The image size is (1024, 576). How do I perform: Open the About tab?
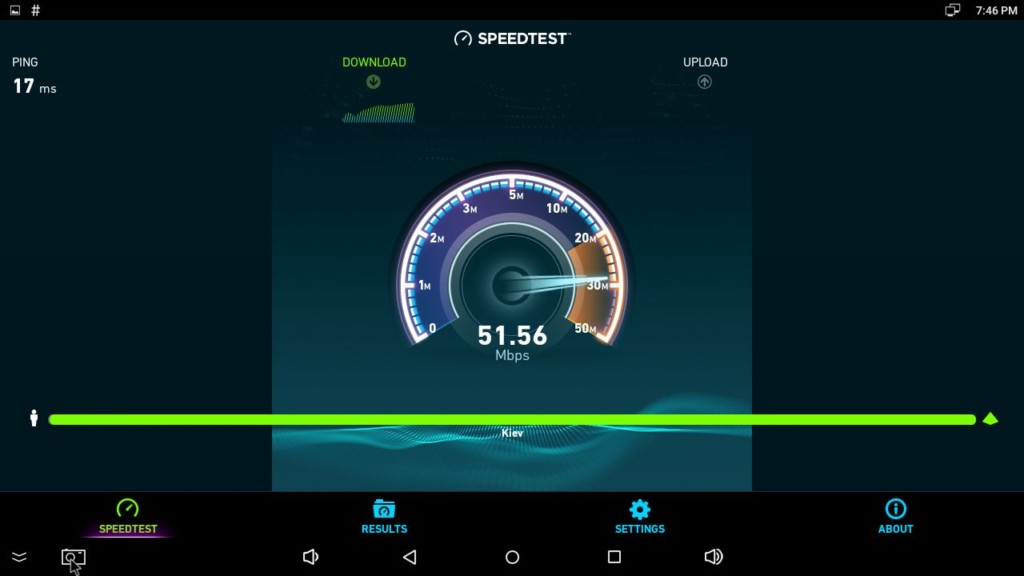tap(895, 516)
